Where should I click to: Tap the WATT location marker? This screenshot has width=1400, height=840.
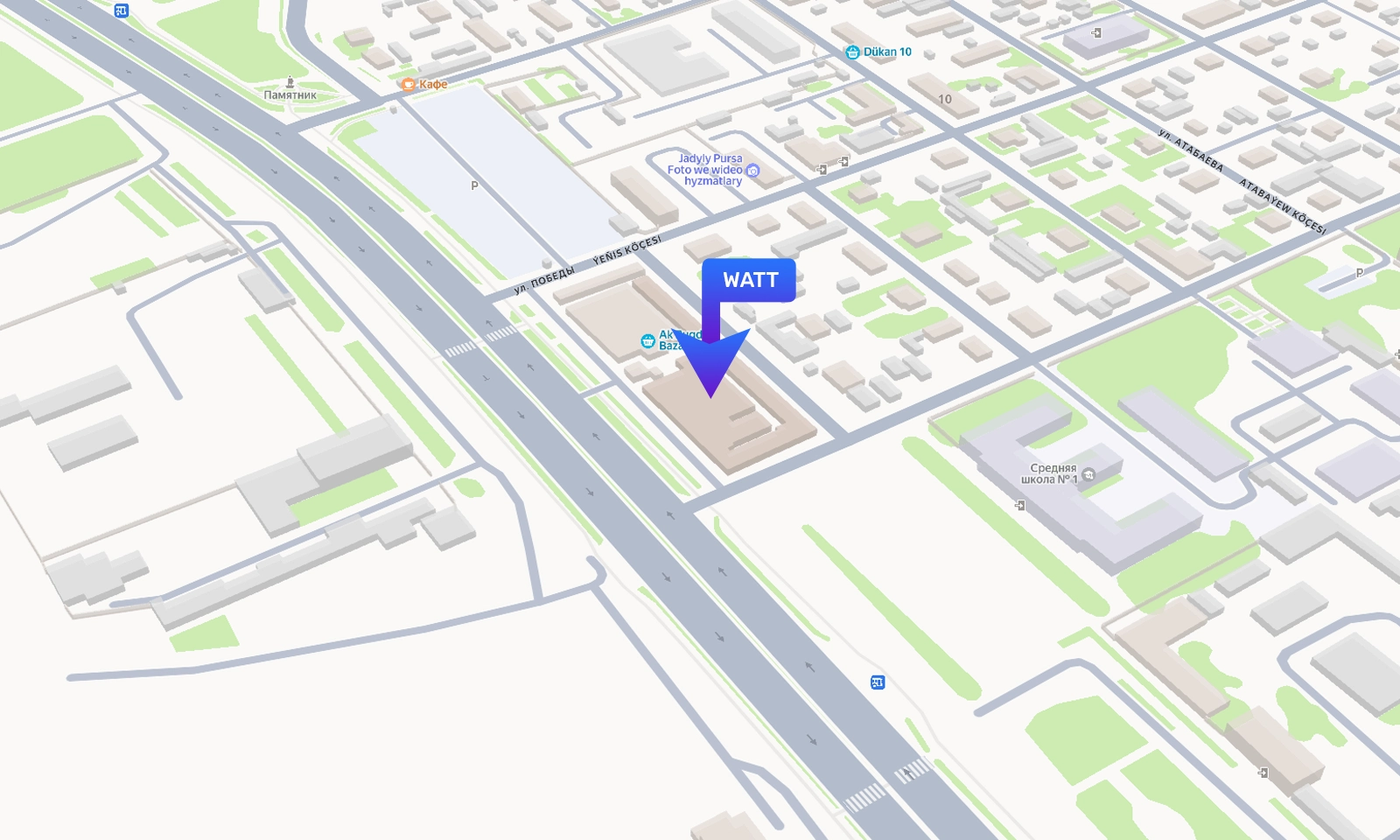[x=749, y=281]
